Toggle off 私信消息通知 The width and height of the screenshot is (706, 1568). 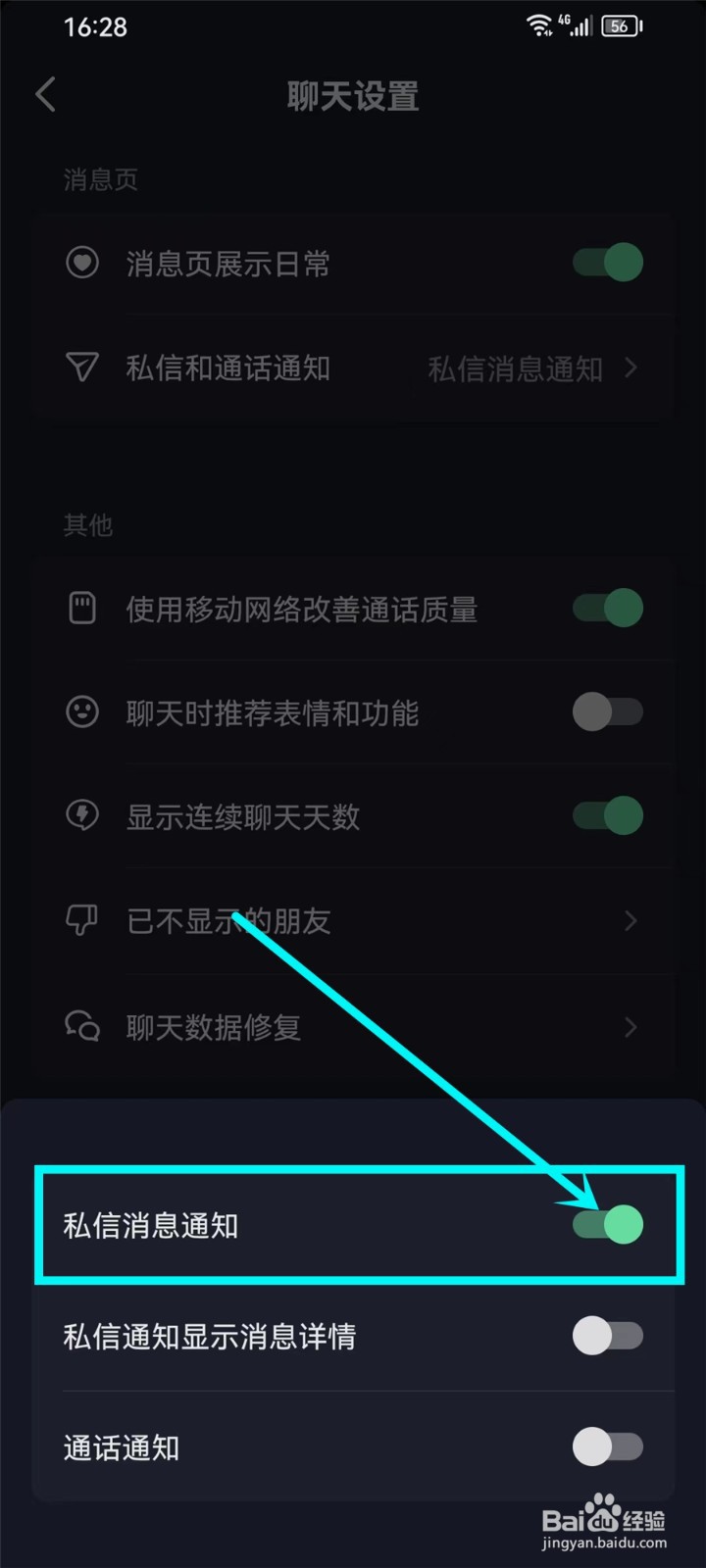tap(606, 1224)
